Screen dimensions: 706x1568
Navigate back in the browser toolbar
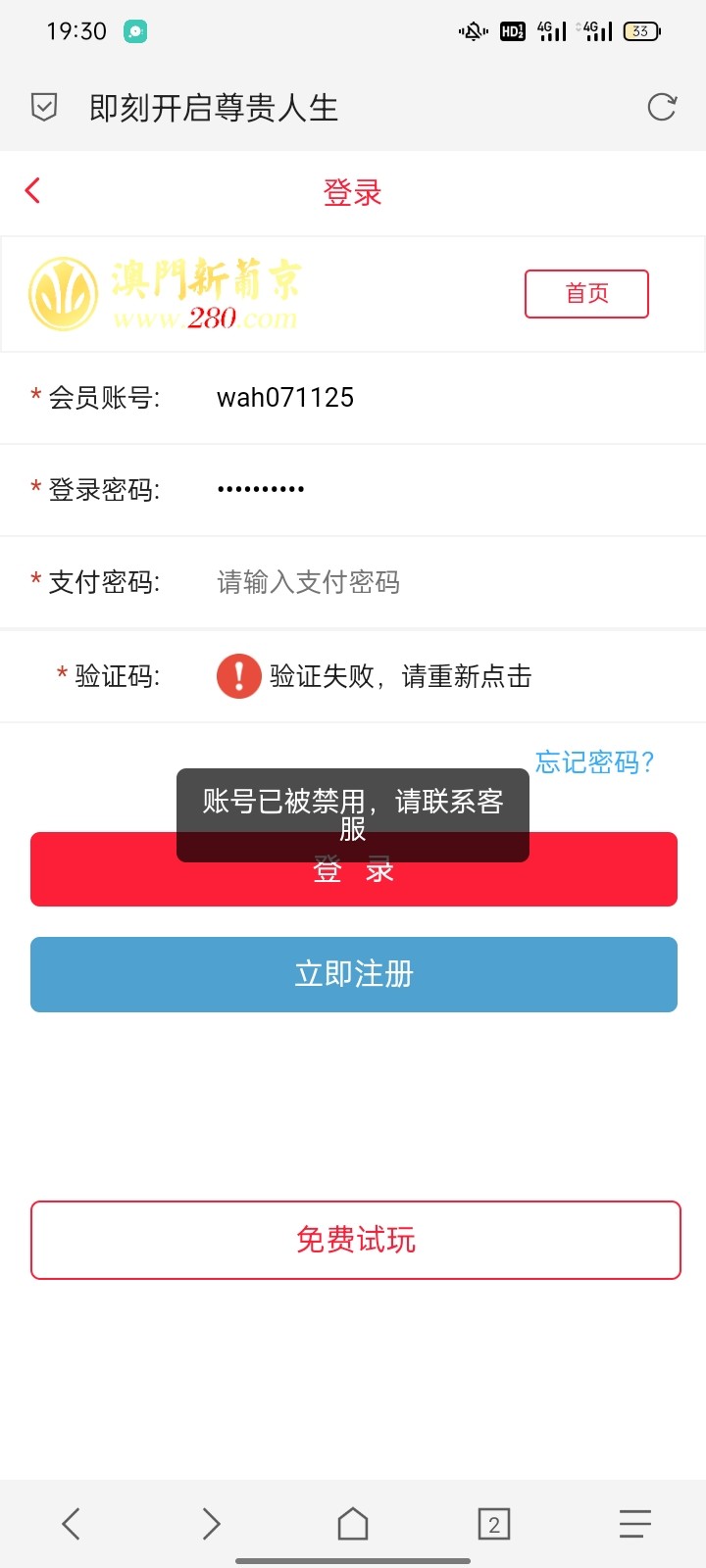point(71,1524)
